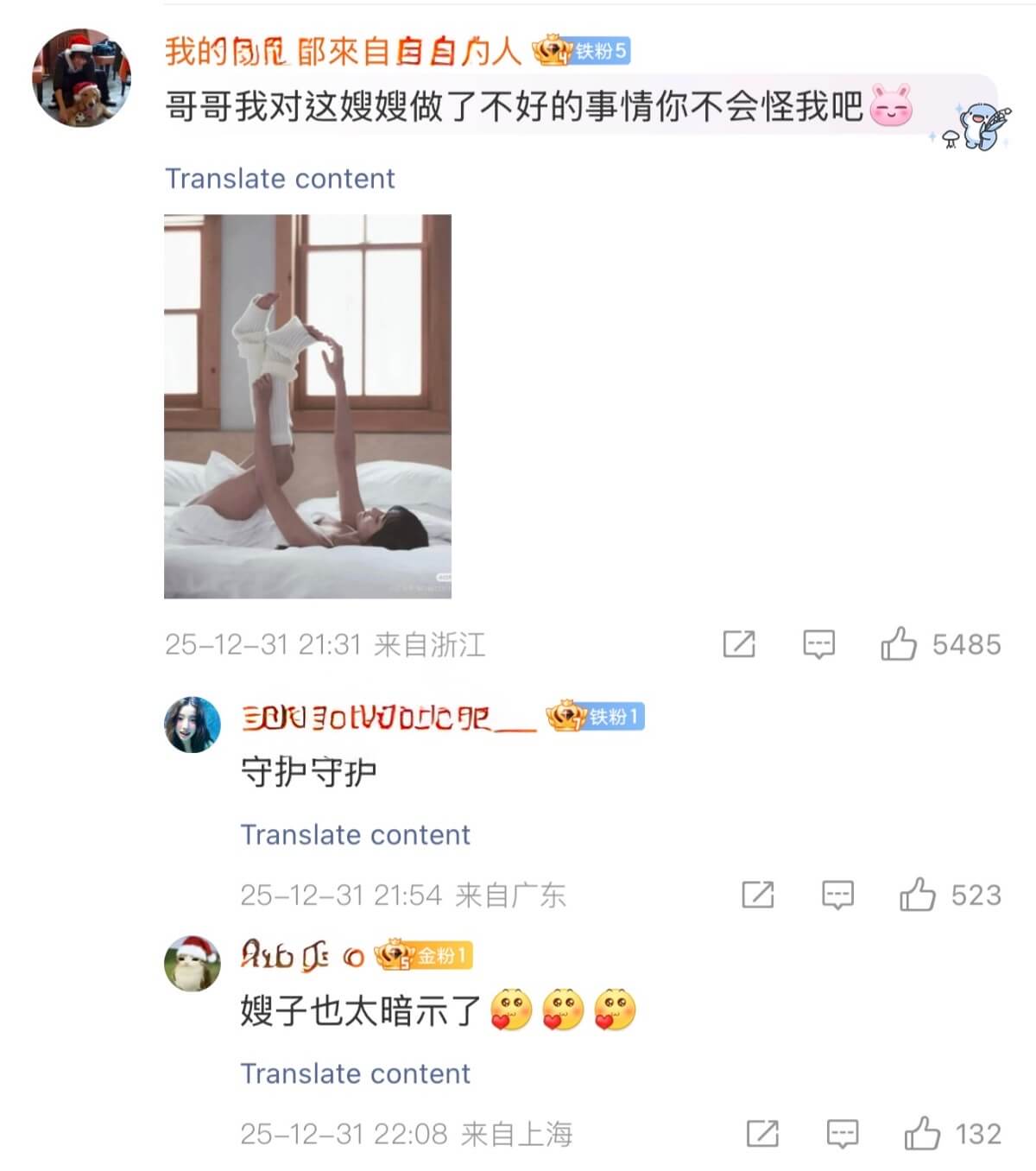1036x1171 pixels.
Task: Translate the 守护守护 reply
Action: tap(355, 835)
